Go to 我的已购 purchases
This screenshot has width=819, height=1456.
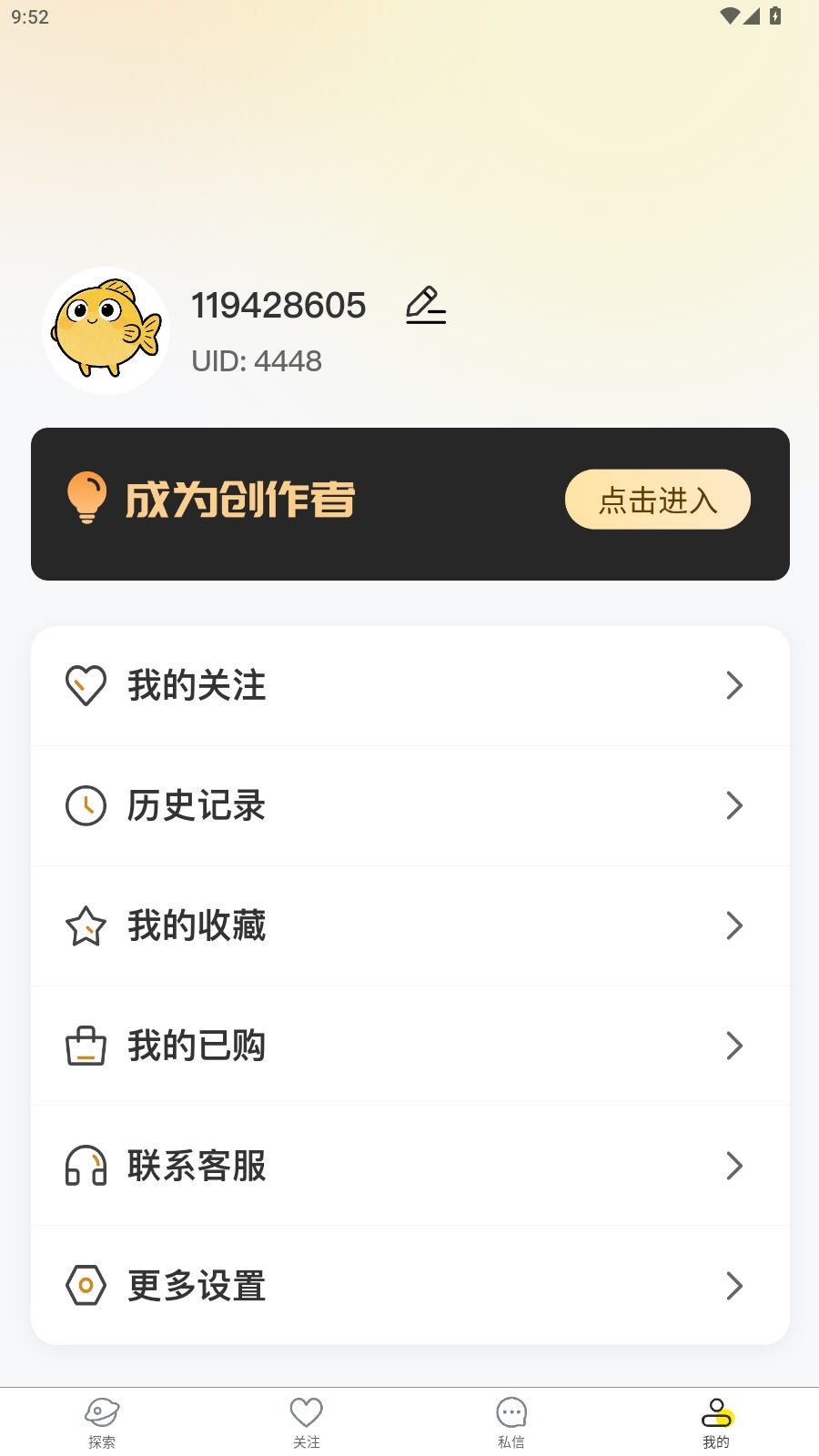[409, 1046]
